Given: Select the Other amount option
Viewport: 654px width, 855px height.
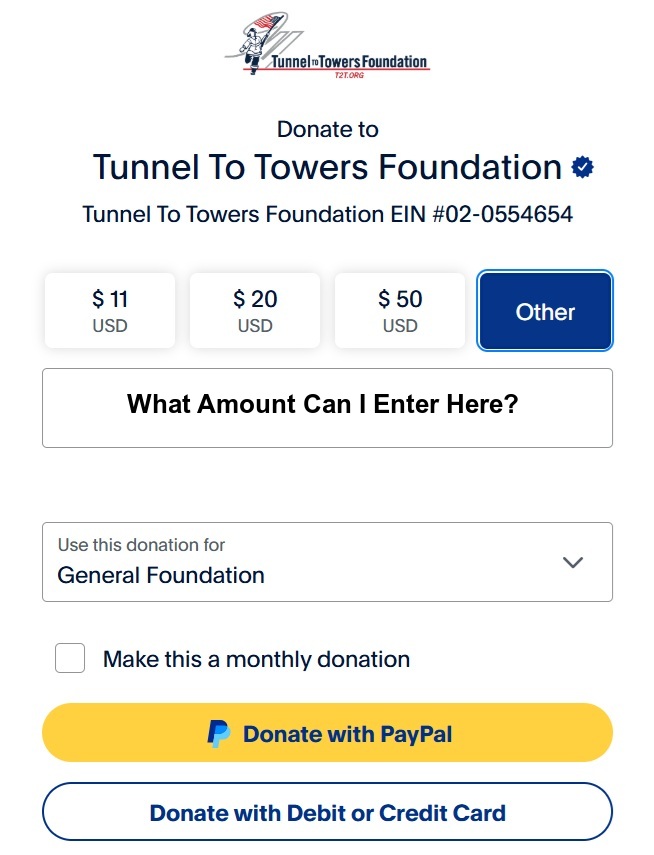Looking at the screenshot, I should 545,311.
